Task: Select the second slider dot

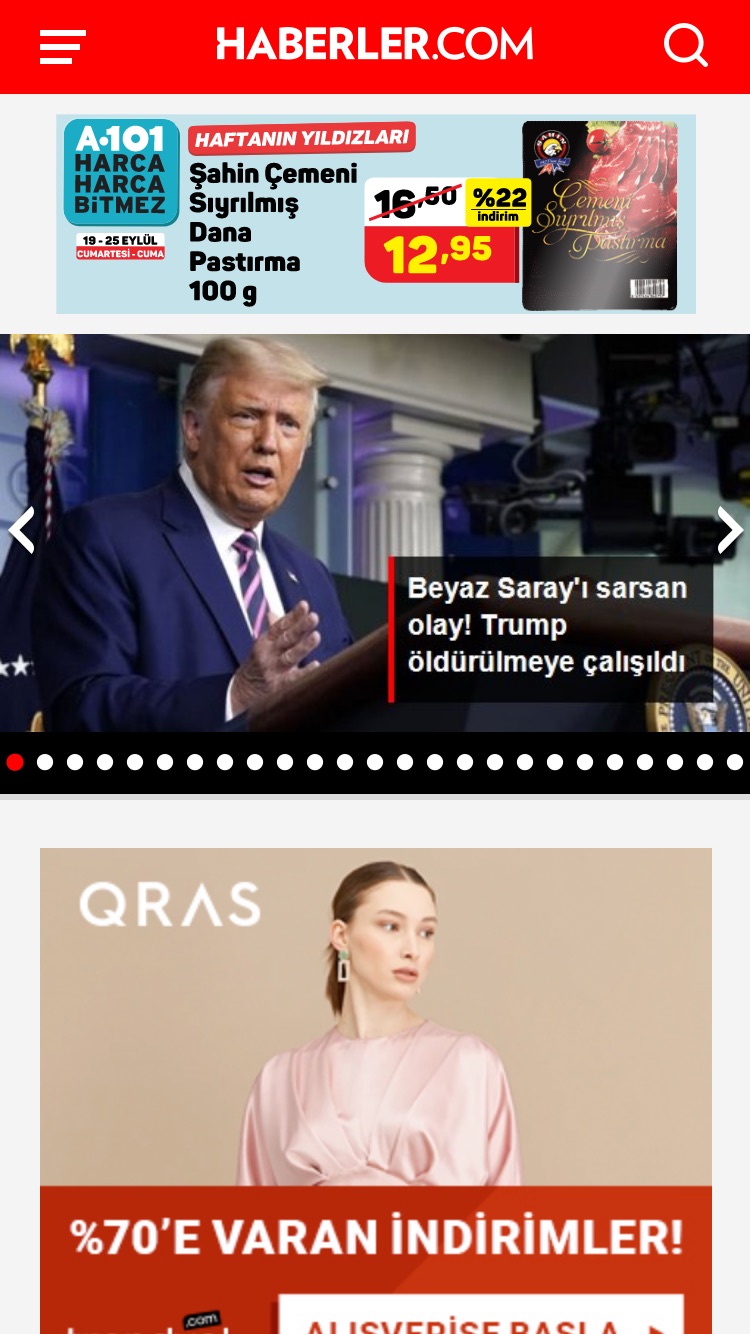Action: pos(45,762)
